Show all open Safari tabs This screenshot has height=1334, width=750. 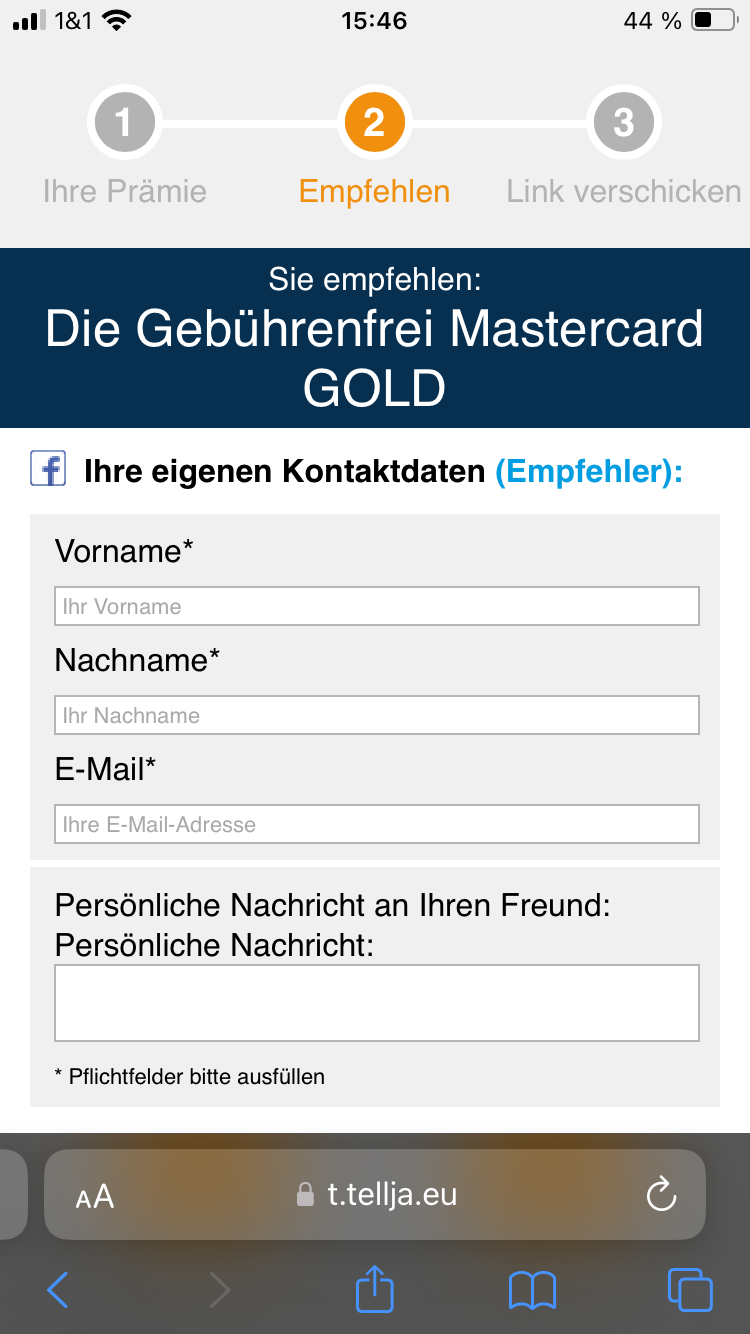click(690, 1290)
